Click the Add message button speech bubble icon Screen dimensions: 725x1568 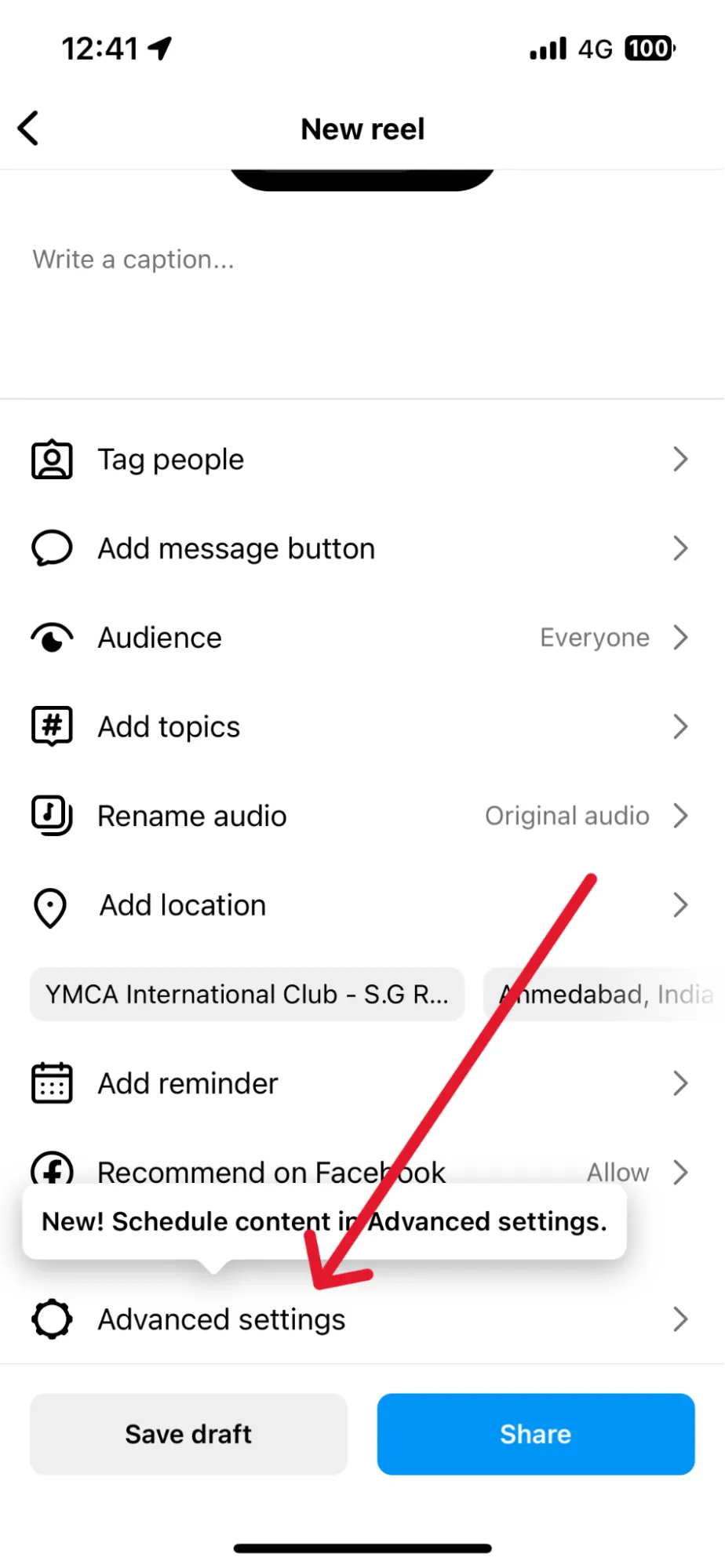click(x=52, y=548)
